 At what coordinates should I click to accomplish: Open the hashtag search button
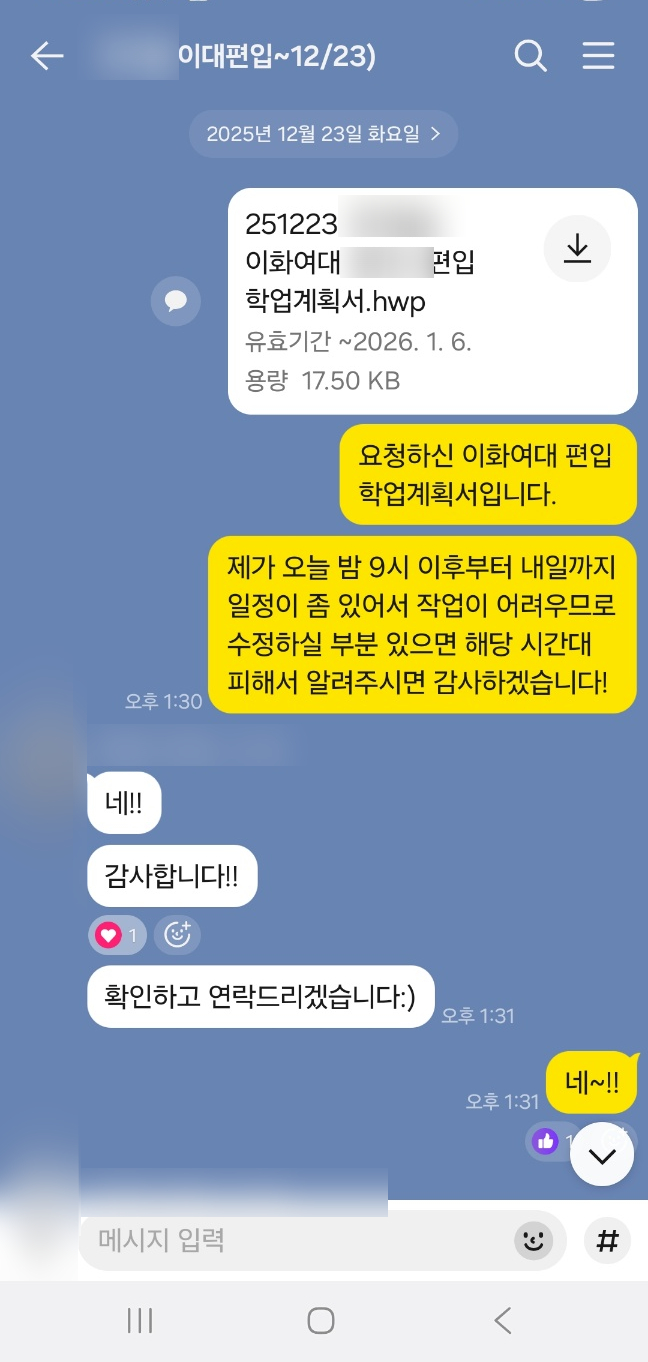(x=607, y=1241)
